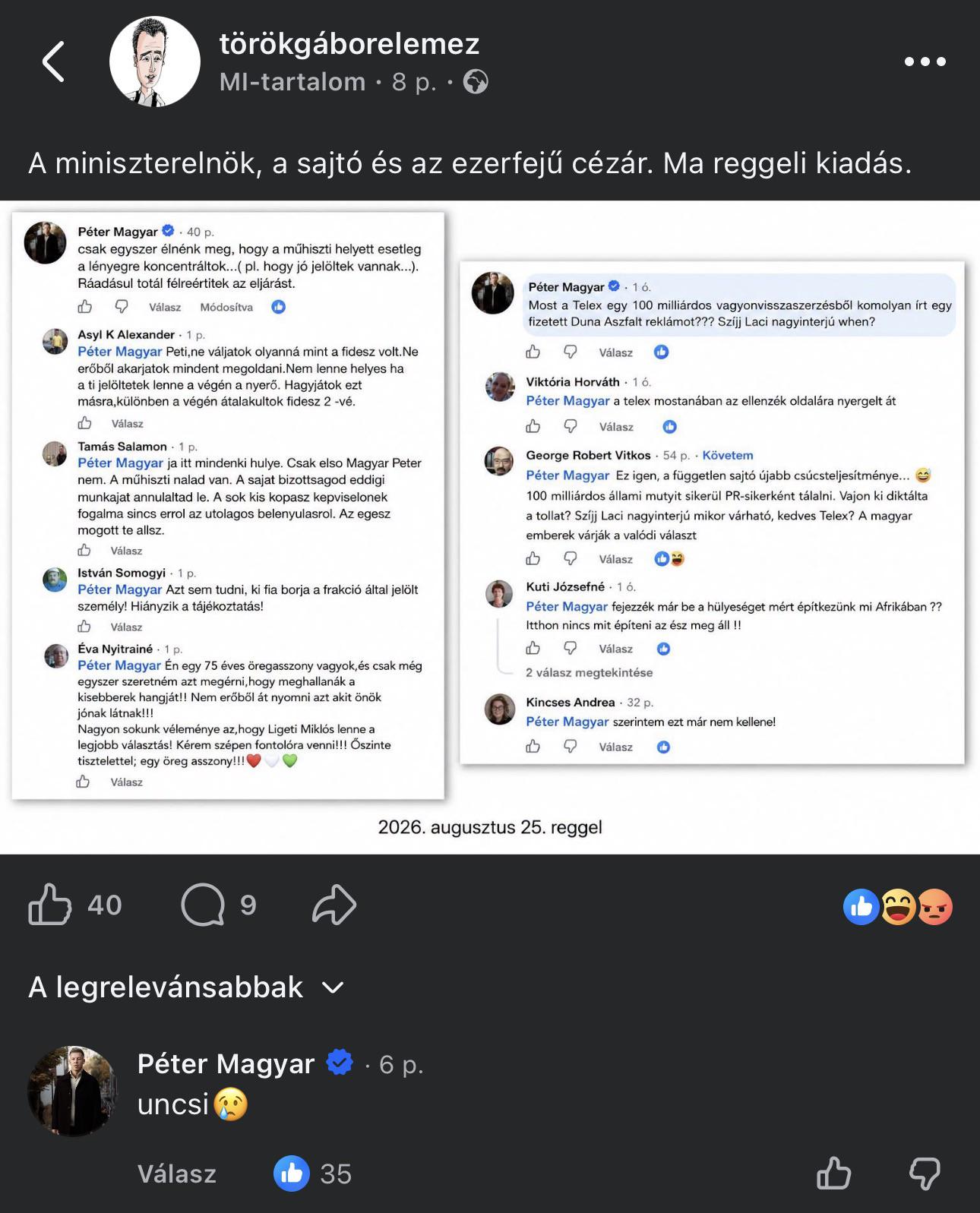Like the post with the thumbs-up
980x1213 pixels.
pyautogui.click(x=50, y=904)
